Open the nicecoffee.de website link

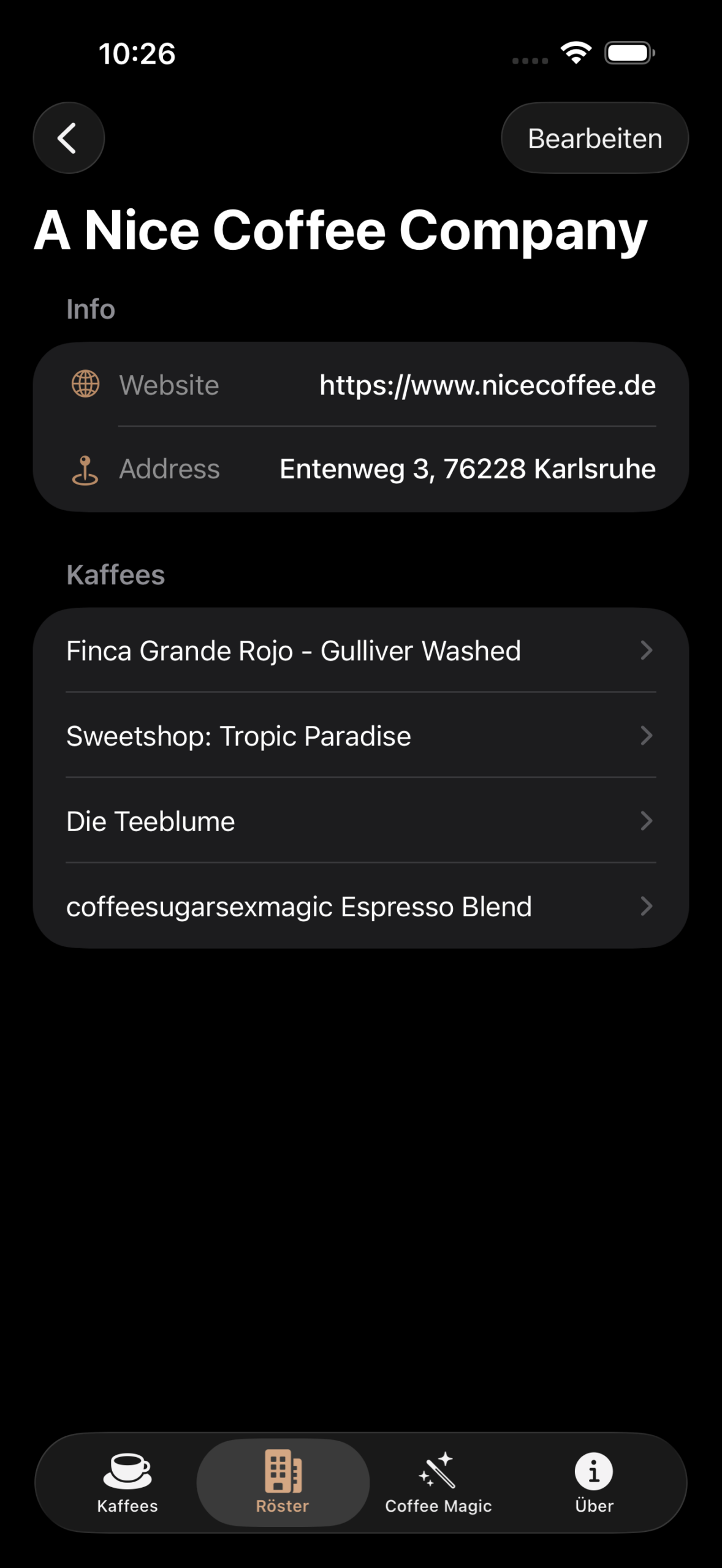(486, 385)
